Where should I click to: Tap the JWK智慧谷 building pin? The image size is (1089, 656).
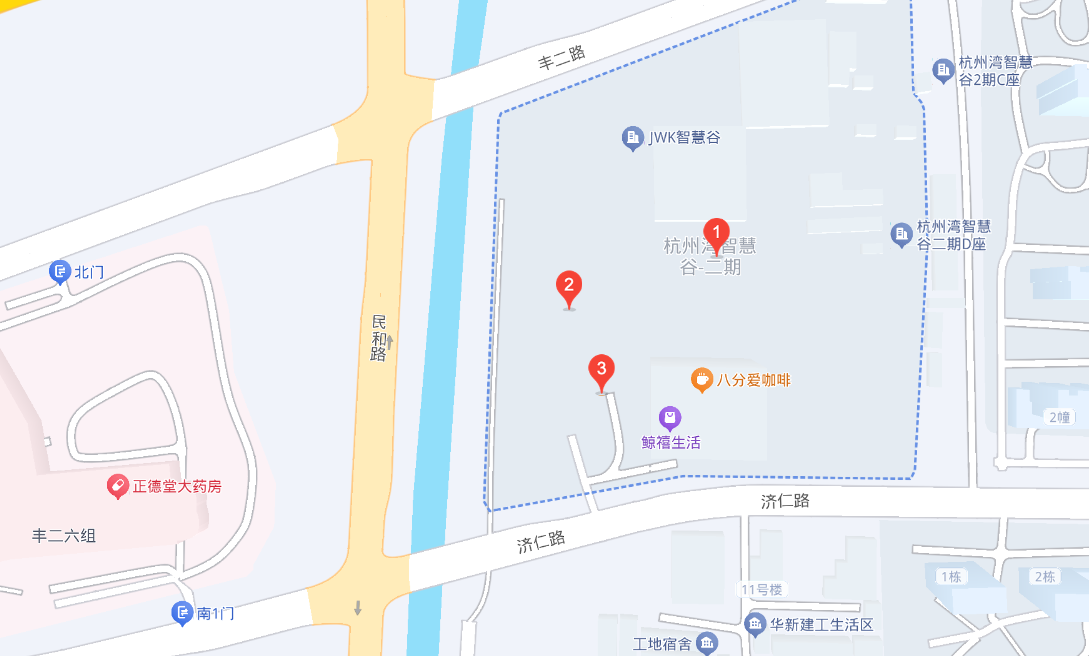coord(632,138)
